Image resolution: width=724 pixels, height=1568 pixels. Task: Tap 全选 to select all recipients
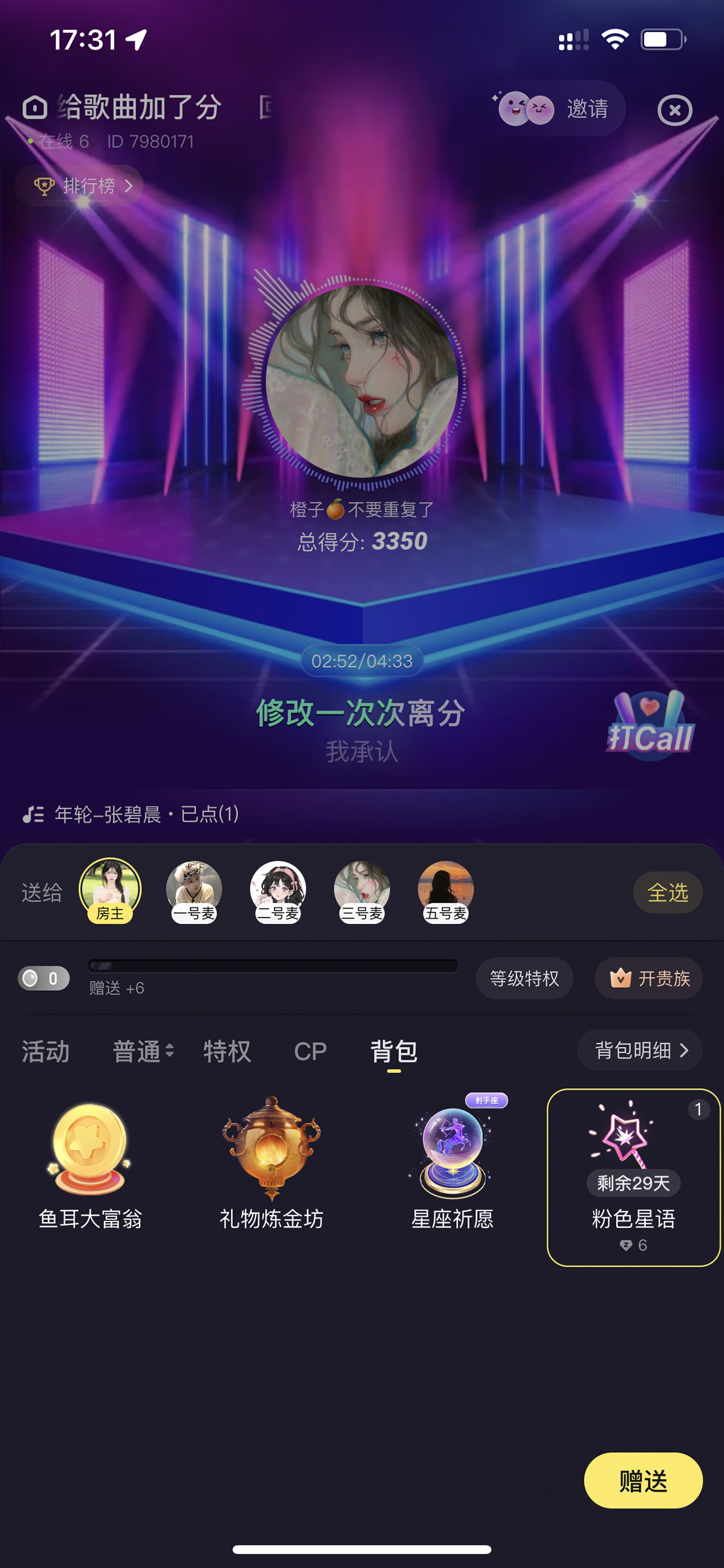(x=668, y=893)
